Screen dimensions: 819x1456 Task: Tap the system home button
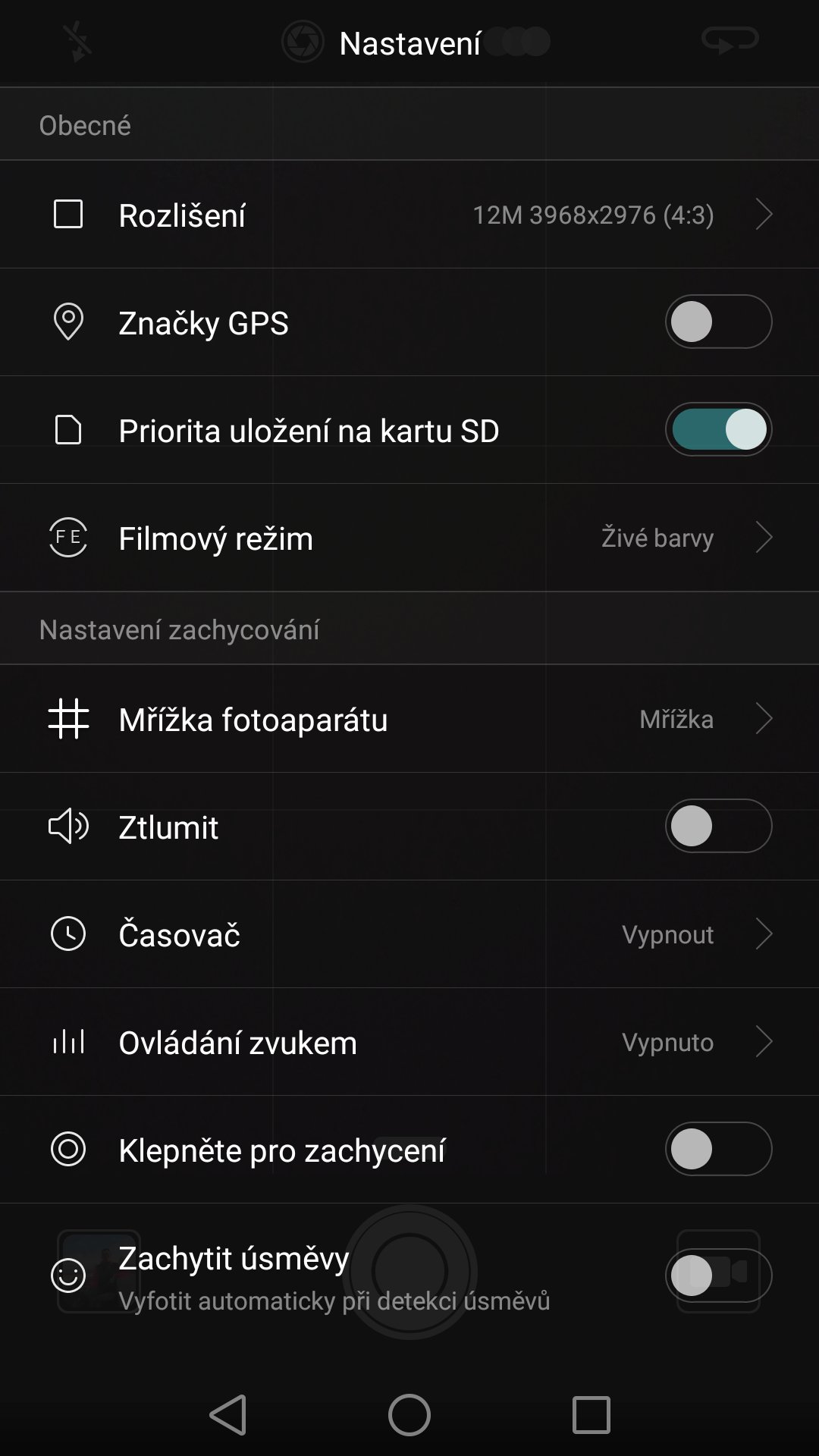pyautogui.click(x=409, y=1415)
